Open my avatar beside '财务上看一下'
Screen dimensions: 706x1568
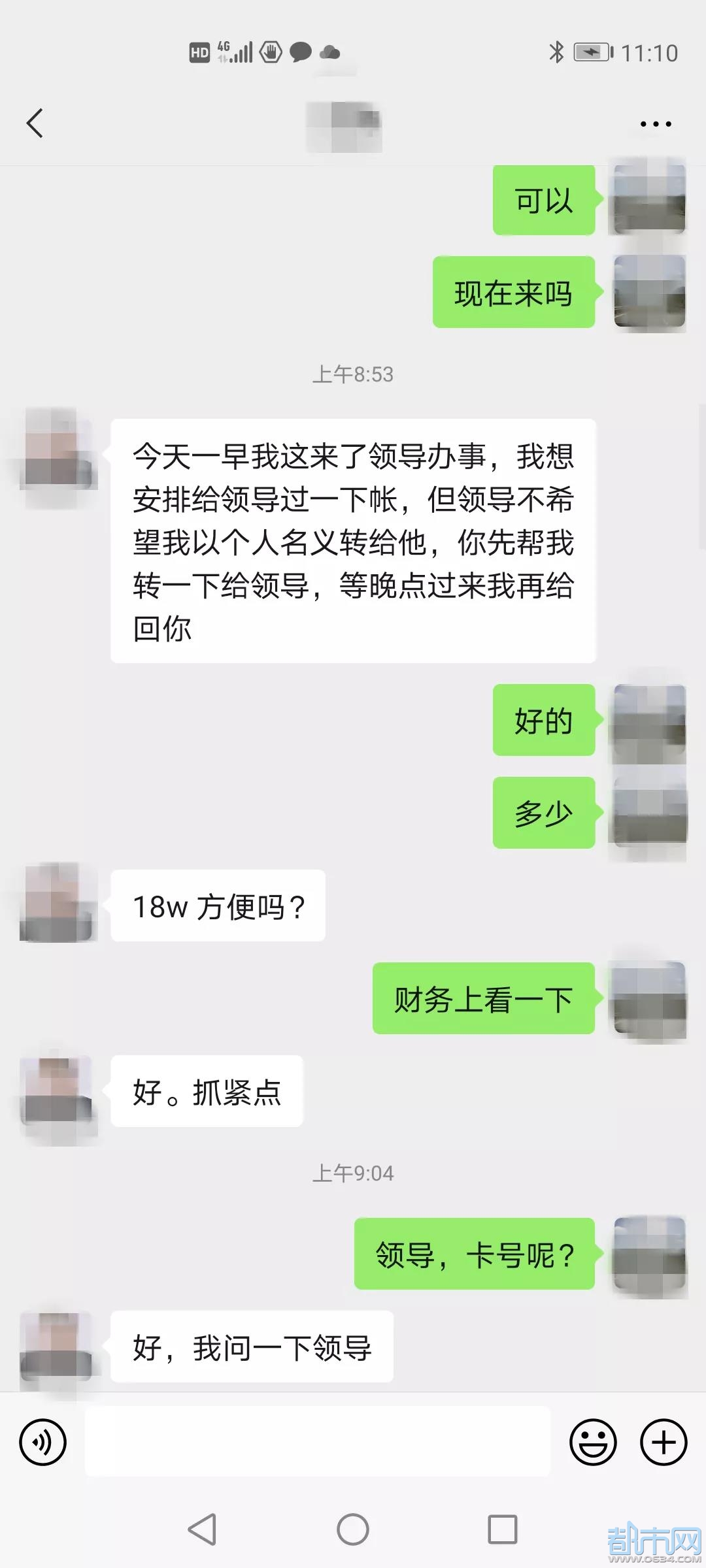pyautogui.click(x=649, y=999)
